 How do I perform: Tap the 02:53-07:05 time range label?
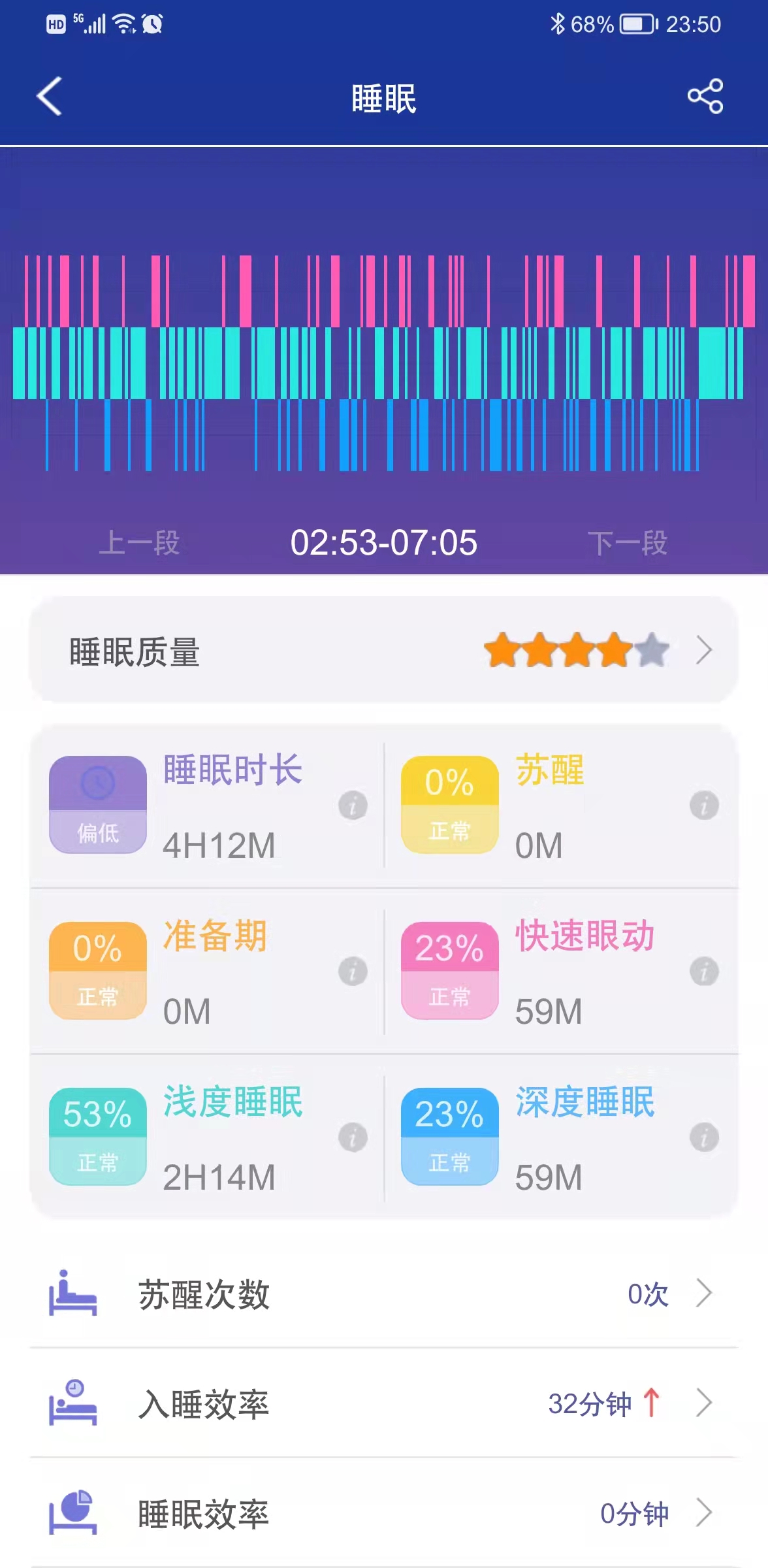(384, 541)
